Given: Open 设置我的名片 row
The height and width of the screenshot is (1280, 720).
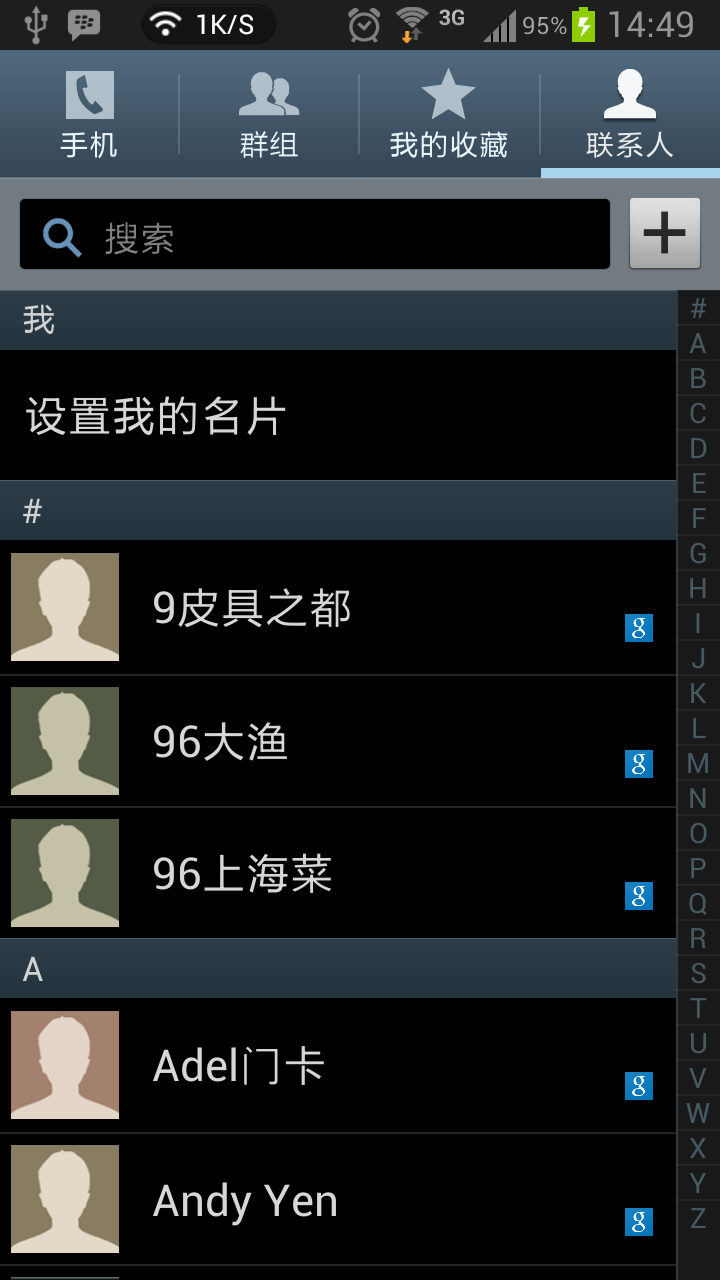Looking at the screenshot, I should pyautogui.click(x=338, y=416).
